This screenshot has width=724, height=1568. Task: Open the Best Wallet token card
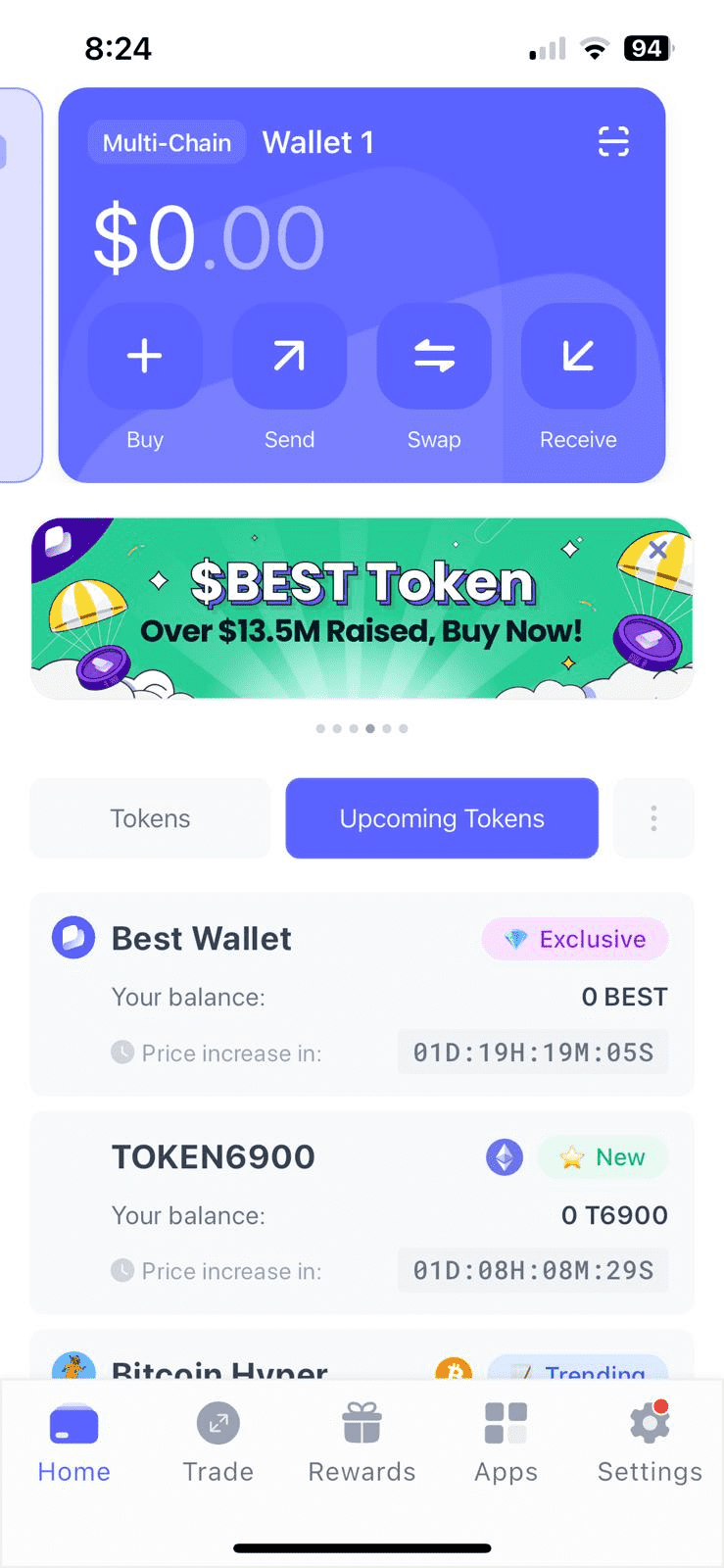point(362,994)
